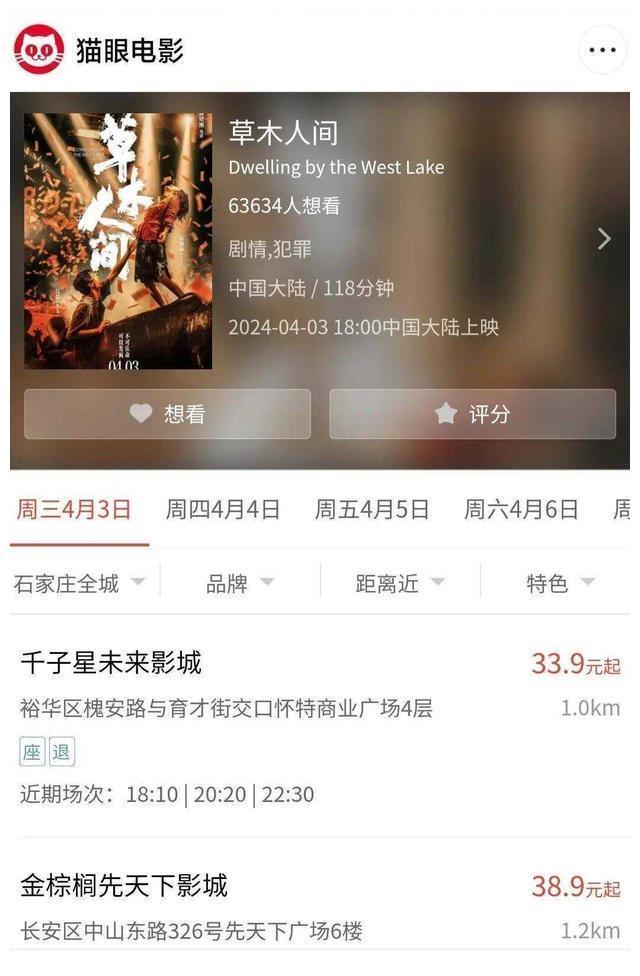This screenshot has height=976, width=640.
Task: Expand the 特色 features filter
Action: (560, 583)
